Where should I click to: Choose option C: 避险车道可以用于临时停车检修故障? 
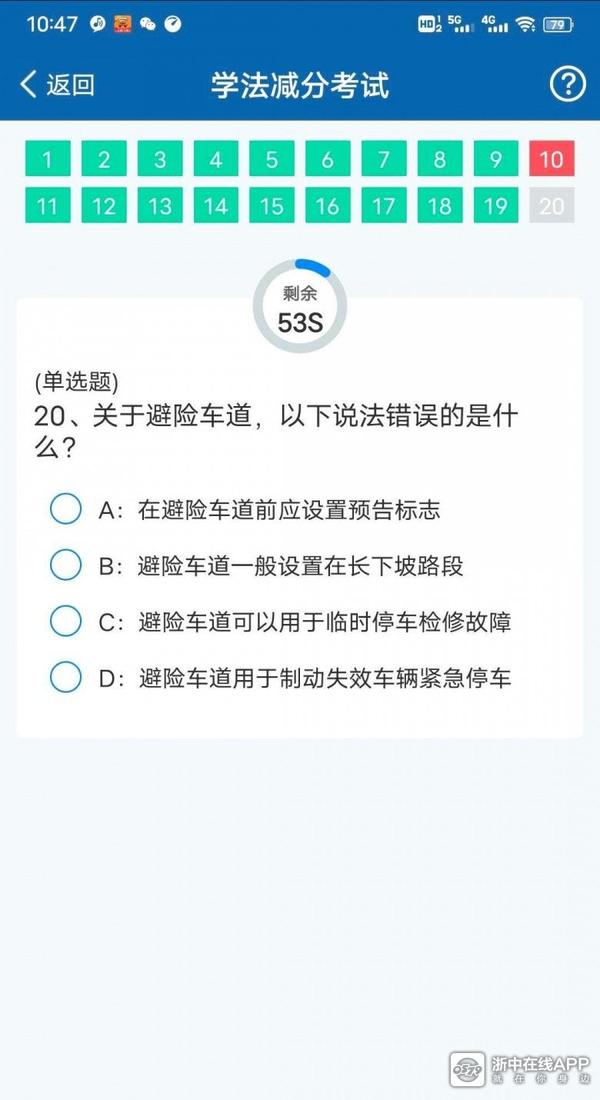(66, 621)
